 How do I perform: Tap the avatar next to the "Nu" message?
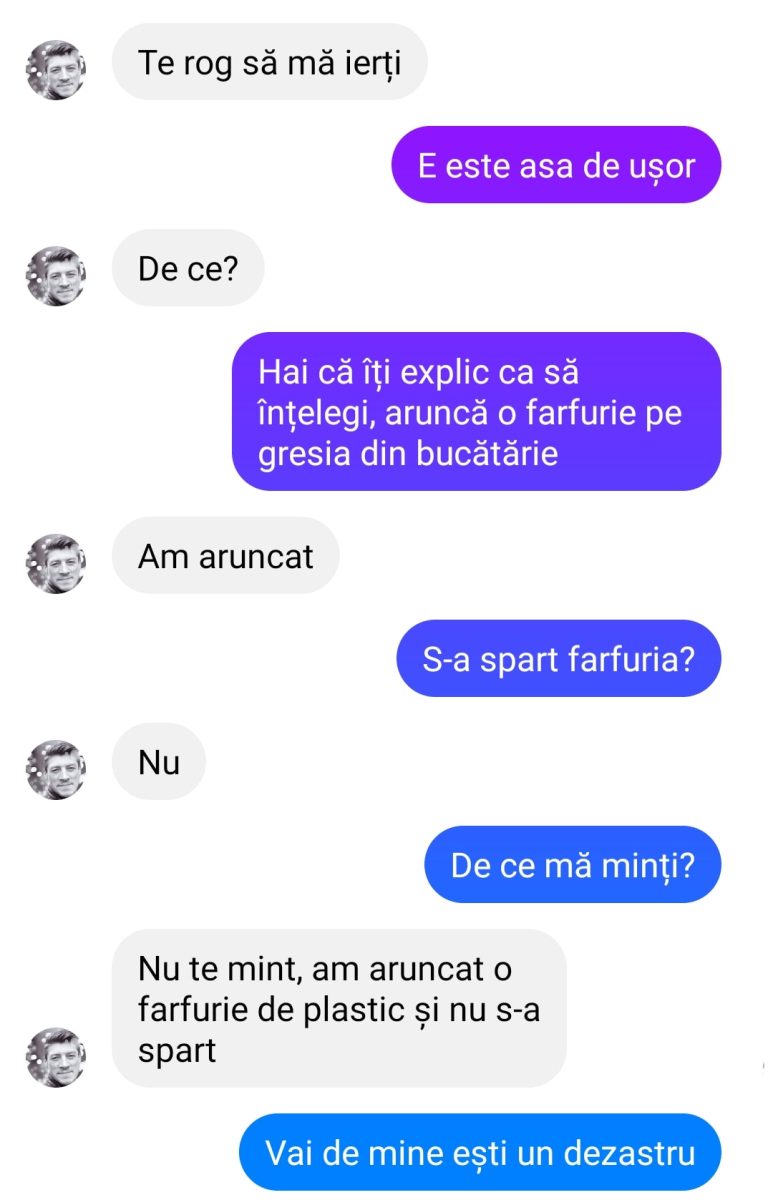pyautogui.click(x=55, y=770)
